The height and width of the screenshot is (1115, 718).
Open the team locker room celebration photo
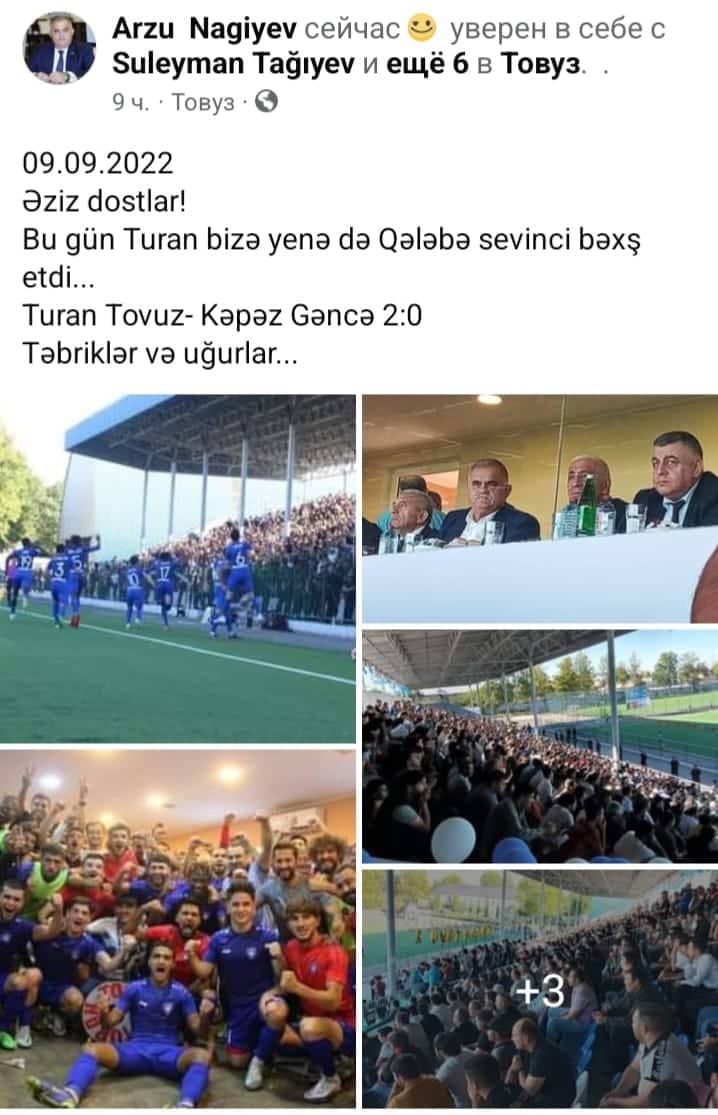(178, 929)
